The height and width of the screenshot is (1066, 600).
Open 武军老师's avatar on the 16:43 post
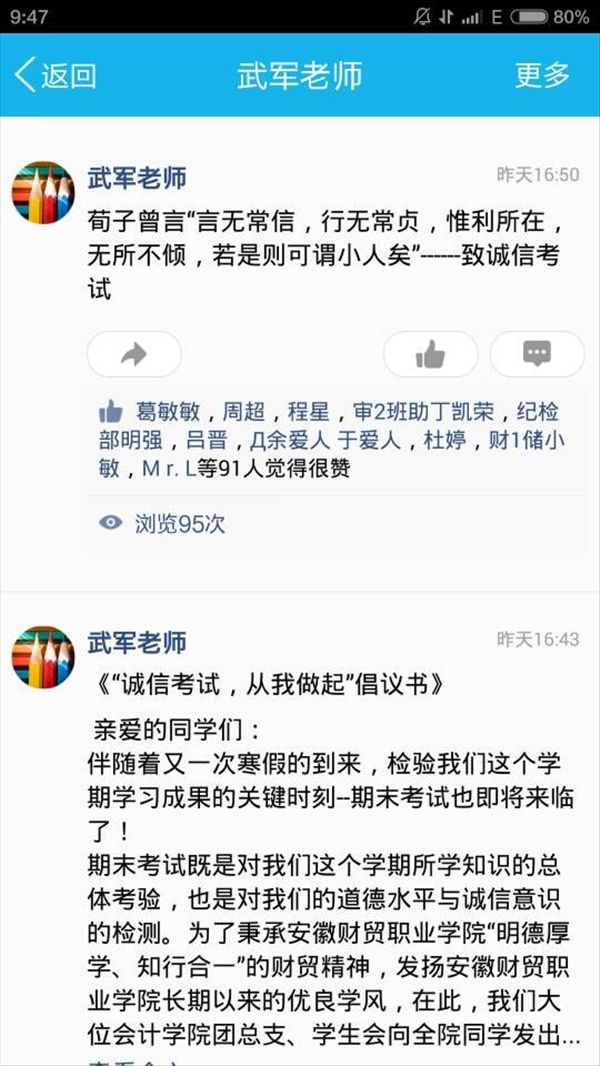43,657
